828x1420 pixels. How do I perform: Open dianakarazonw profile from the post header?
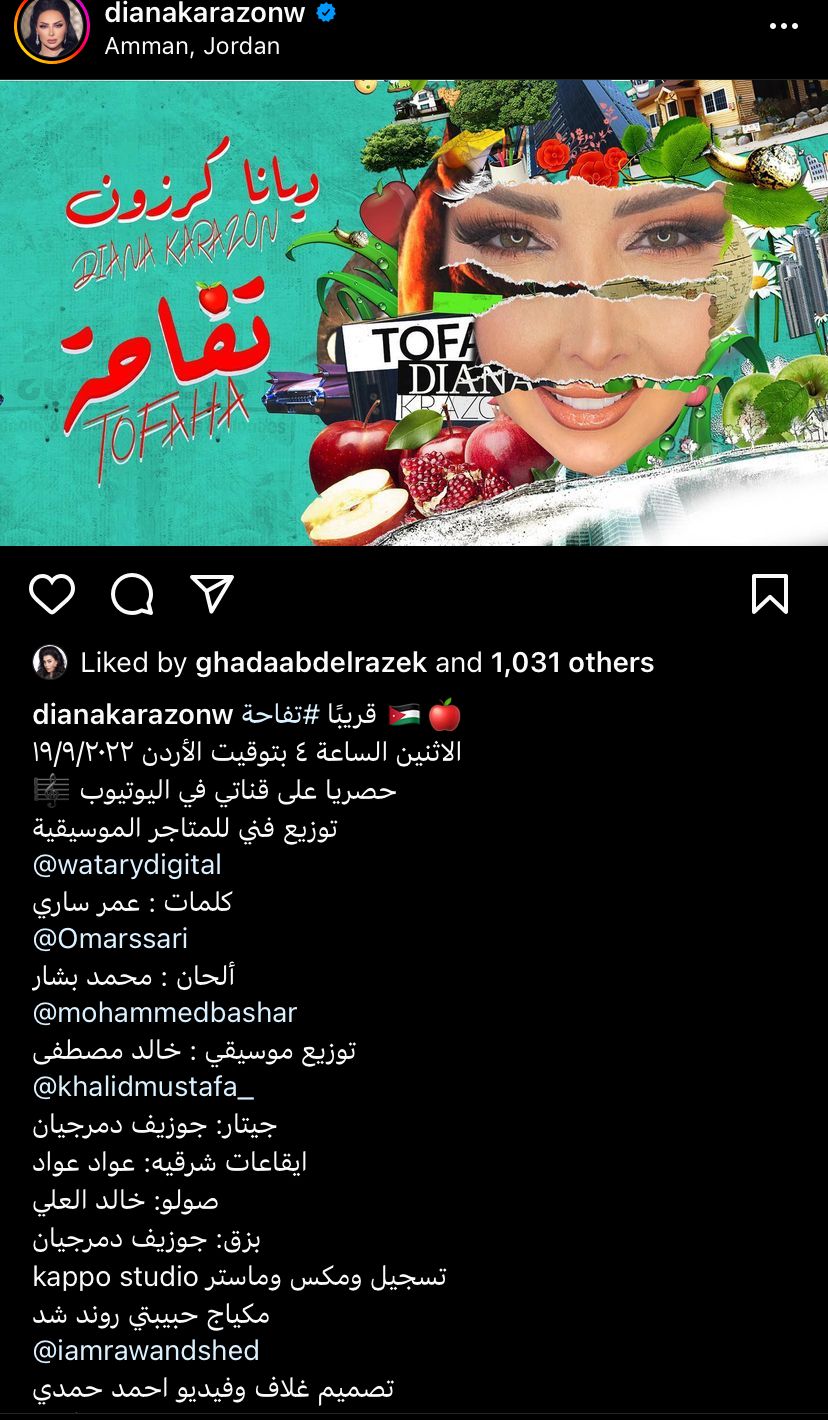[x=206, y=13]
